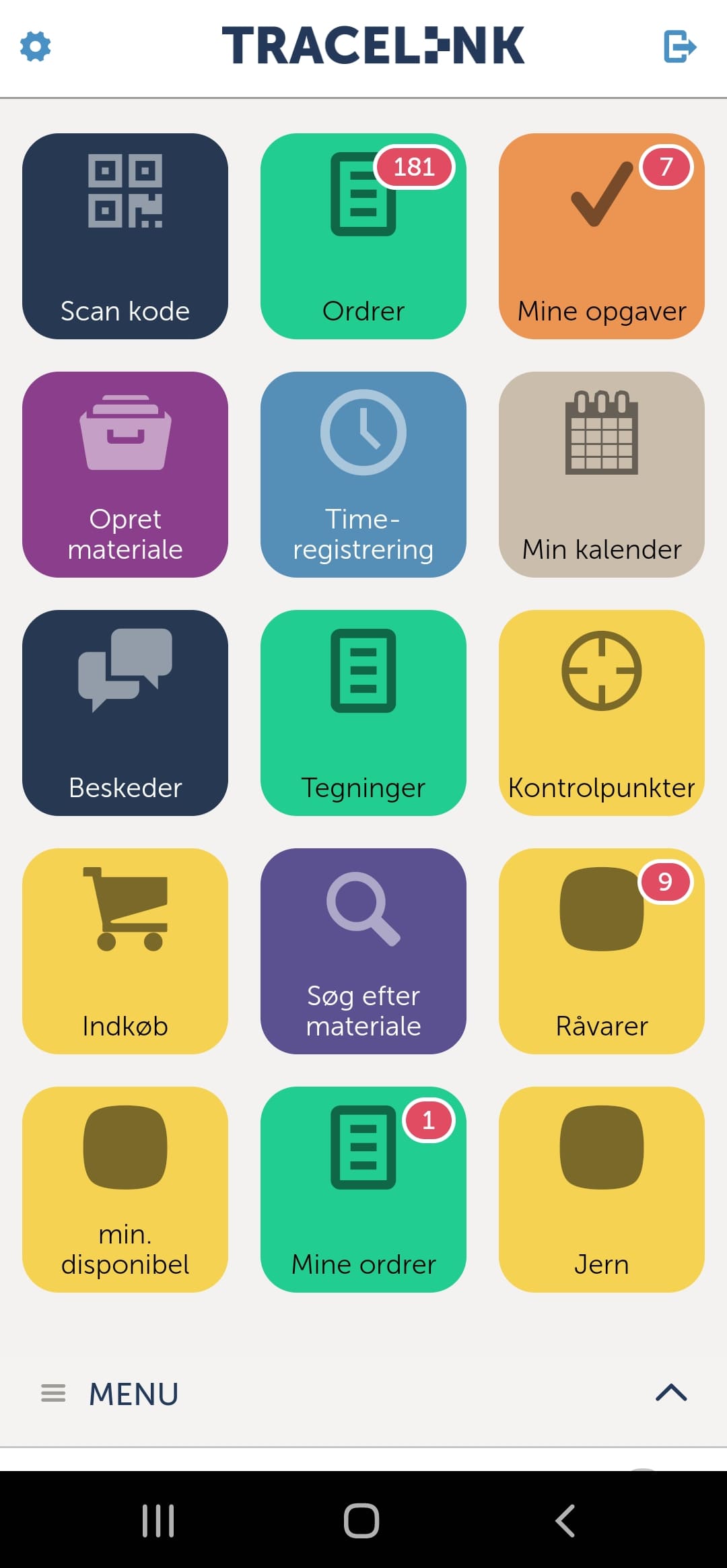This screenshot has width=727, height=1568.
Task: Open Mine opgaver tile
Action: point(602,236)
